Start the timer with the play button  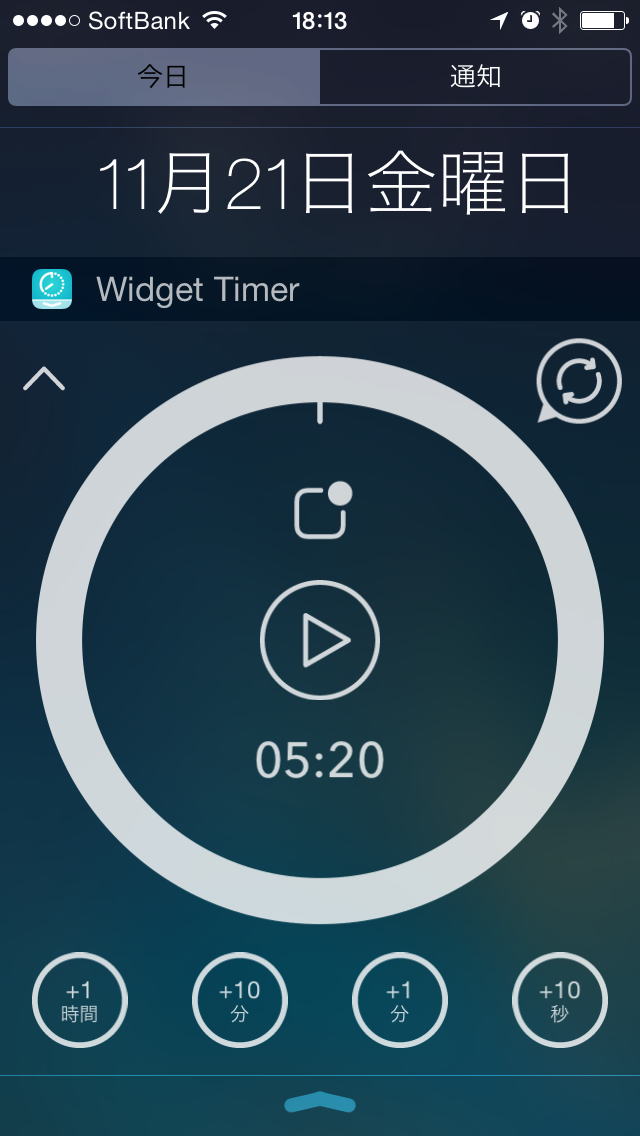[x=320, y=640]
